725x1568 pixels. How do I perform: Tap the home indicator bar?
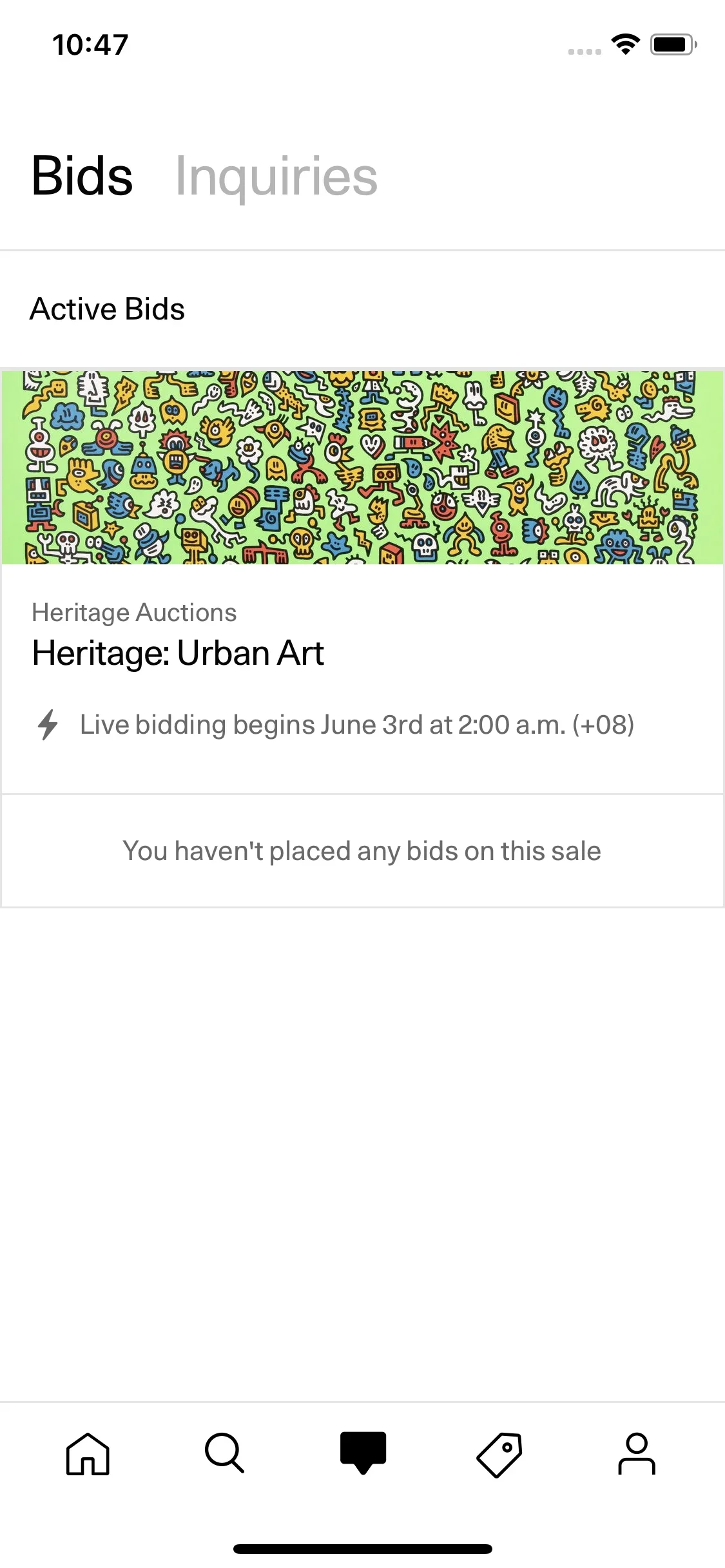[362, 1549]
